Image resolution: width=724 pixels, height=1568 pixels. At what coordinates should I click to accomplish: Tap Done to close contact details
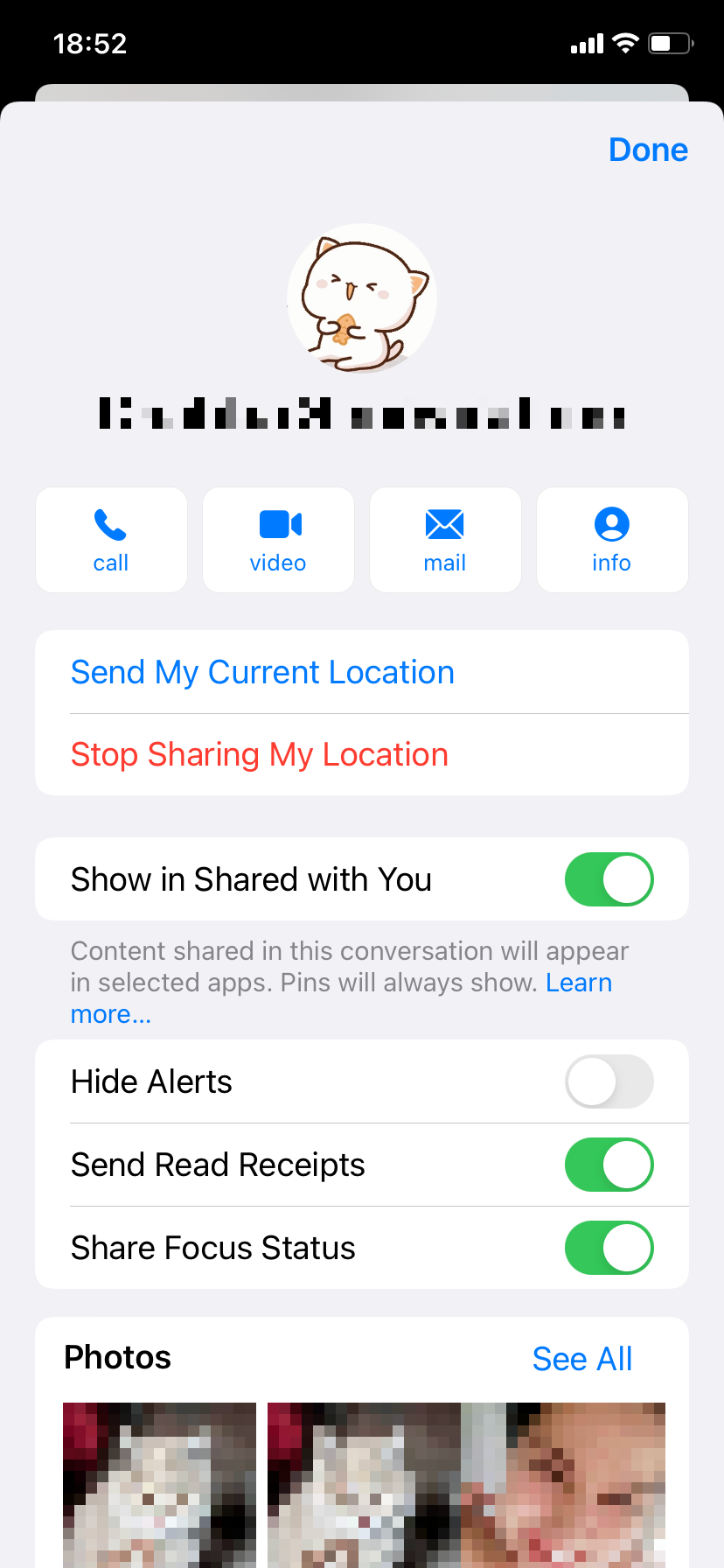click(x=648, y=150)
